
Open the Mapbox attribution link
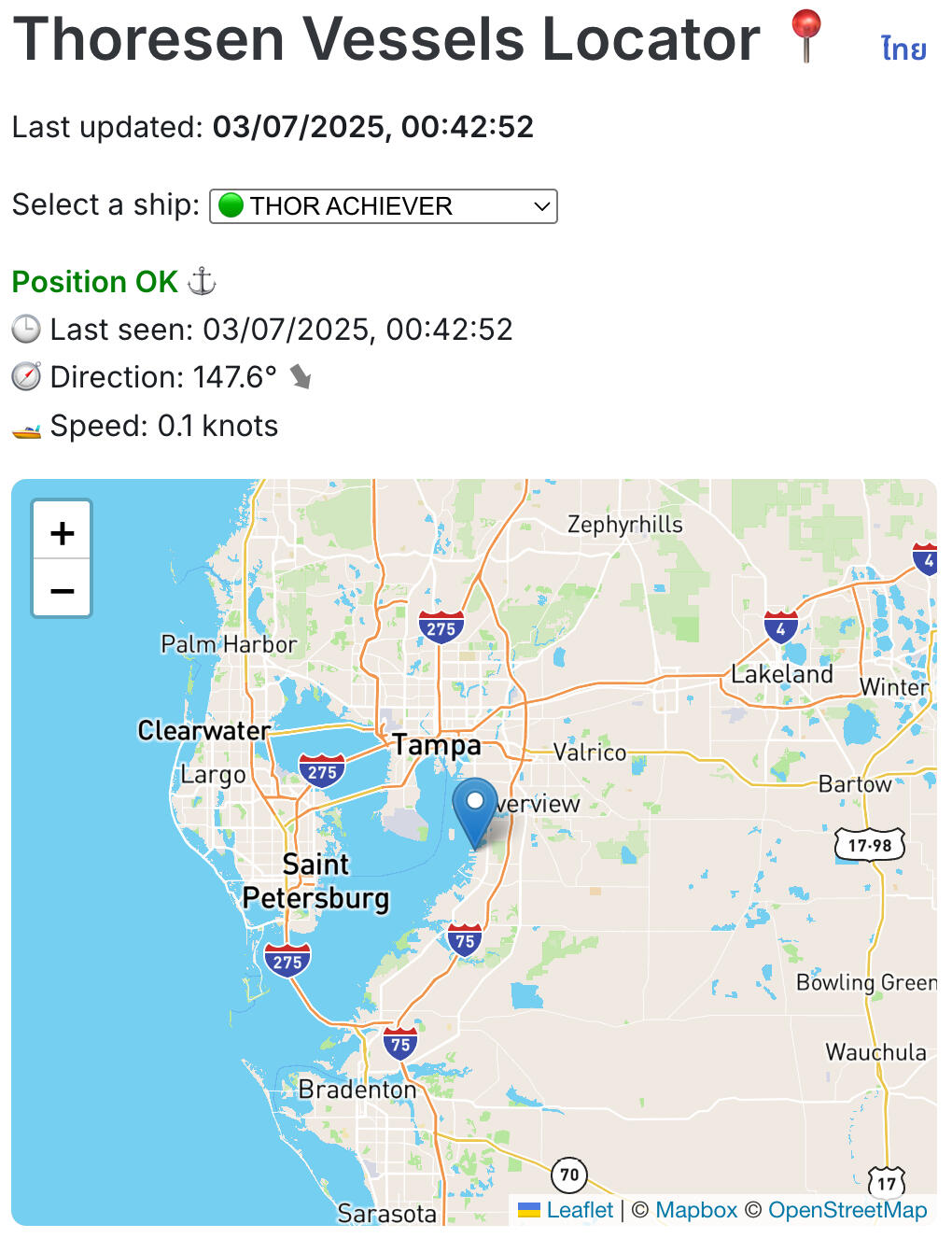click(x=696, y=1210)
